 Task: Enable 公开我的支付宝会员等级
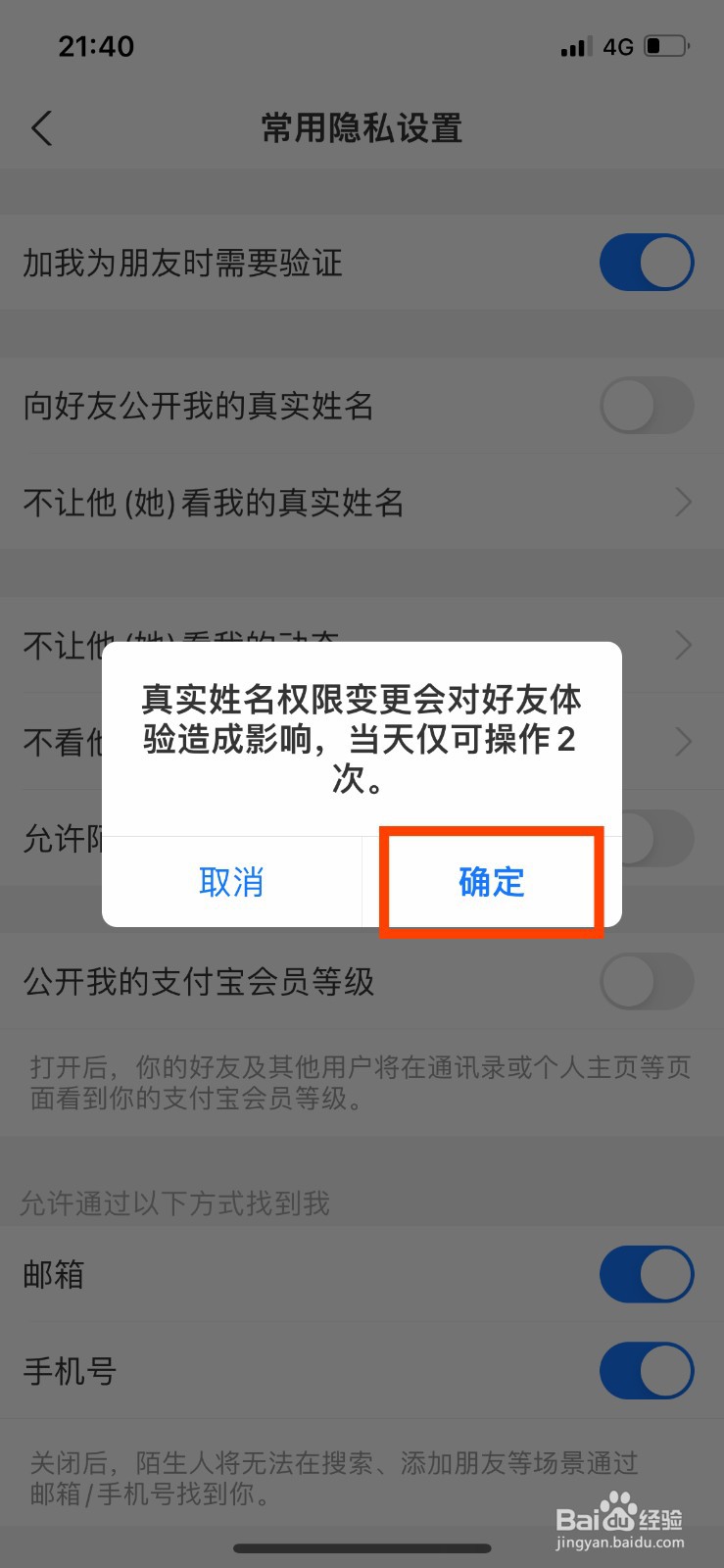[646, 982]
